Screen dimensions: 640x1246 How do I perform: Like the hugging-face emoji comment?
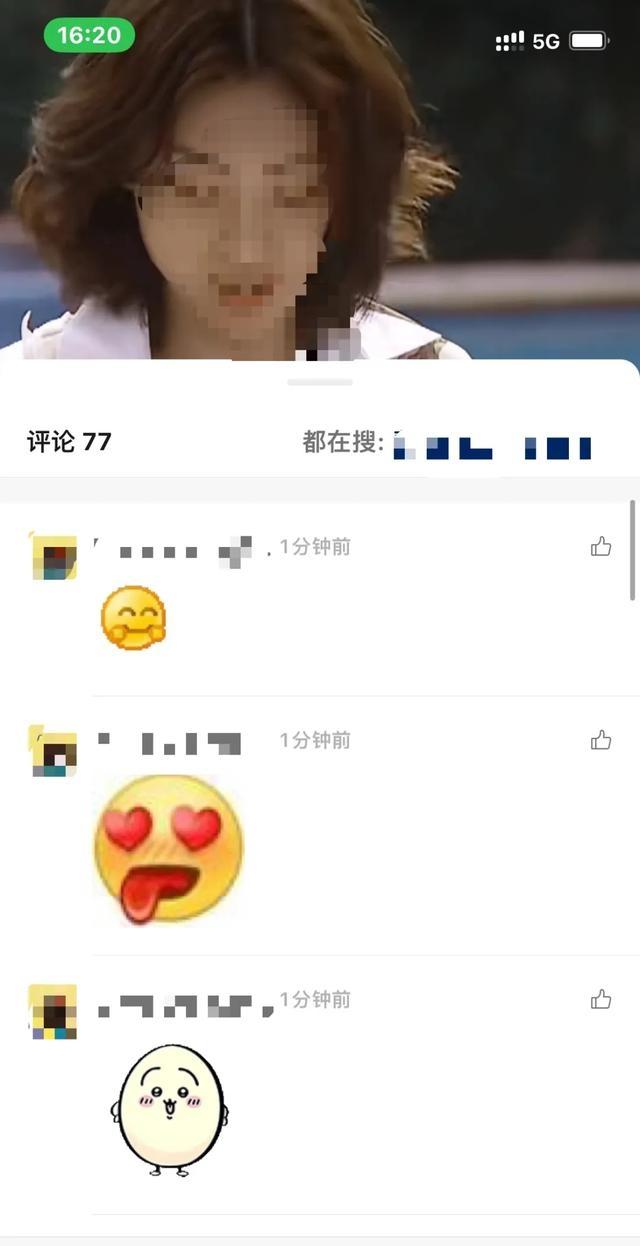[x=600, y=546]
